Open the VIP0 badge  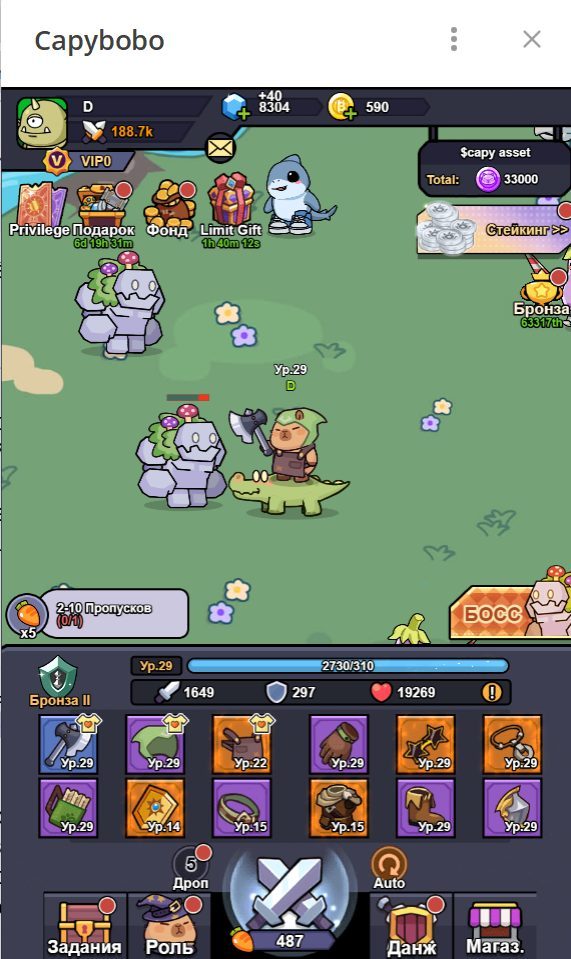tap(86, 161)
